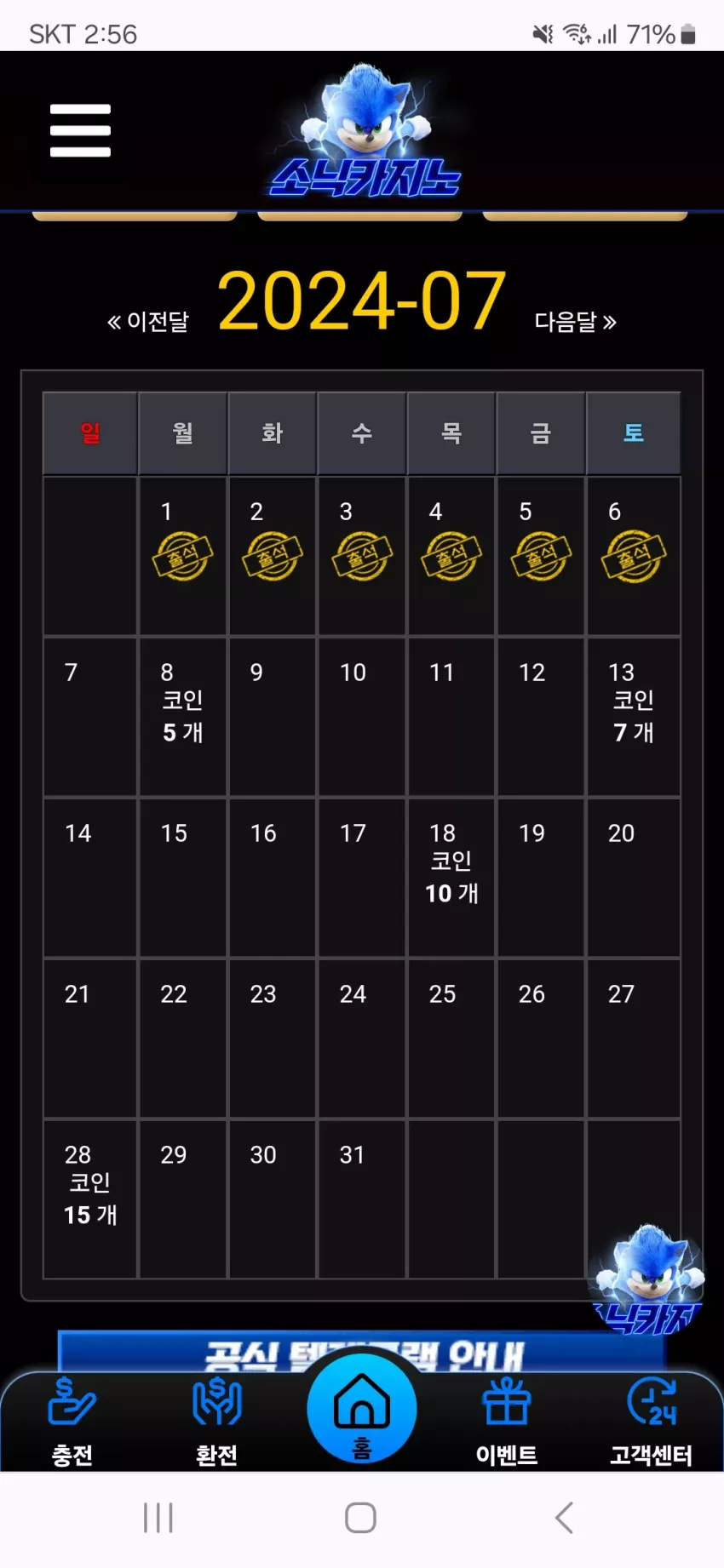
Task: Open the 충전 deposit tab
Action: coord(72,1422)
